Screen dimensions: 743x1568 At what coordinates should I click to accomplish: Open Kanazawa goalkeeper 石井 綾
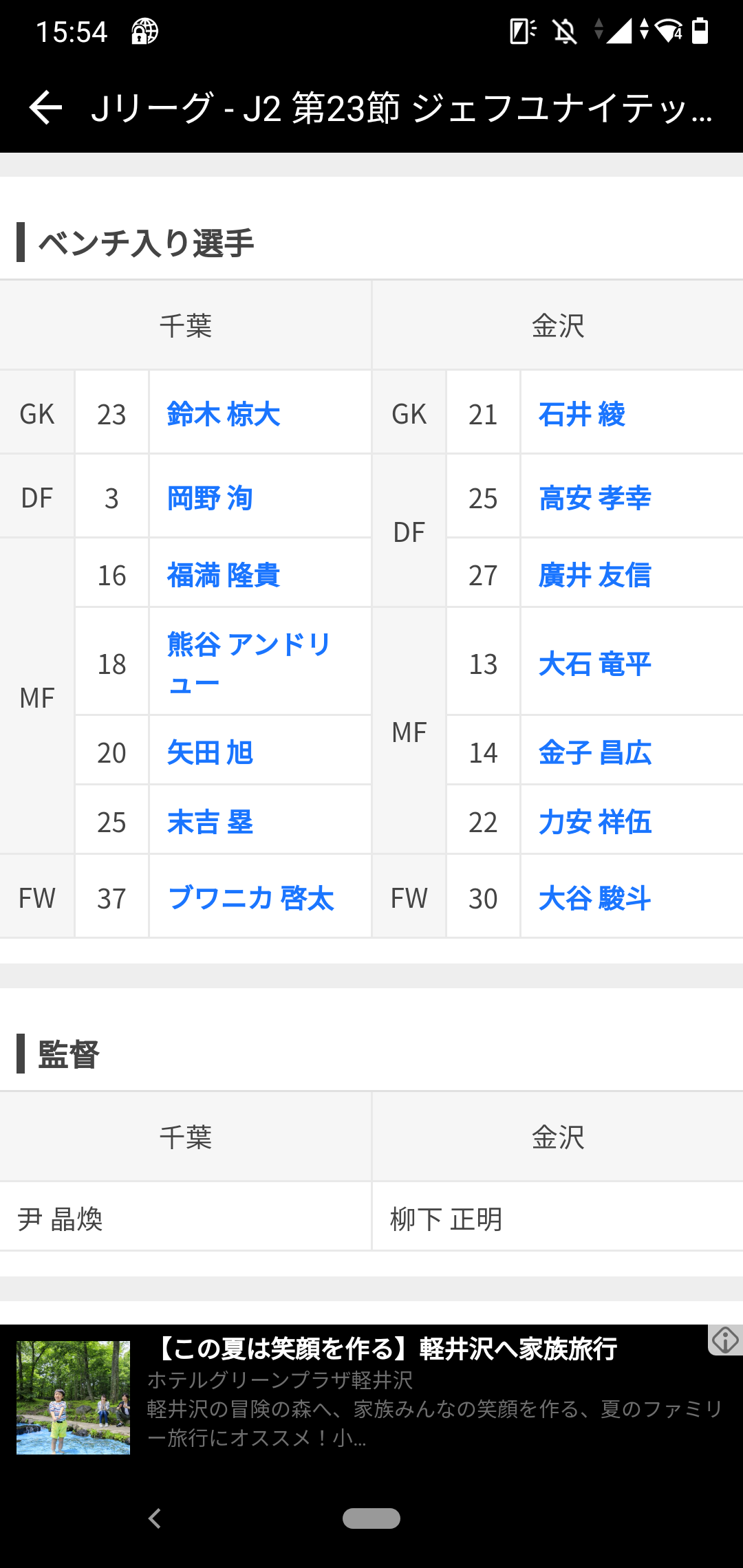click(x=581, y=414)
